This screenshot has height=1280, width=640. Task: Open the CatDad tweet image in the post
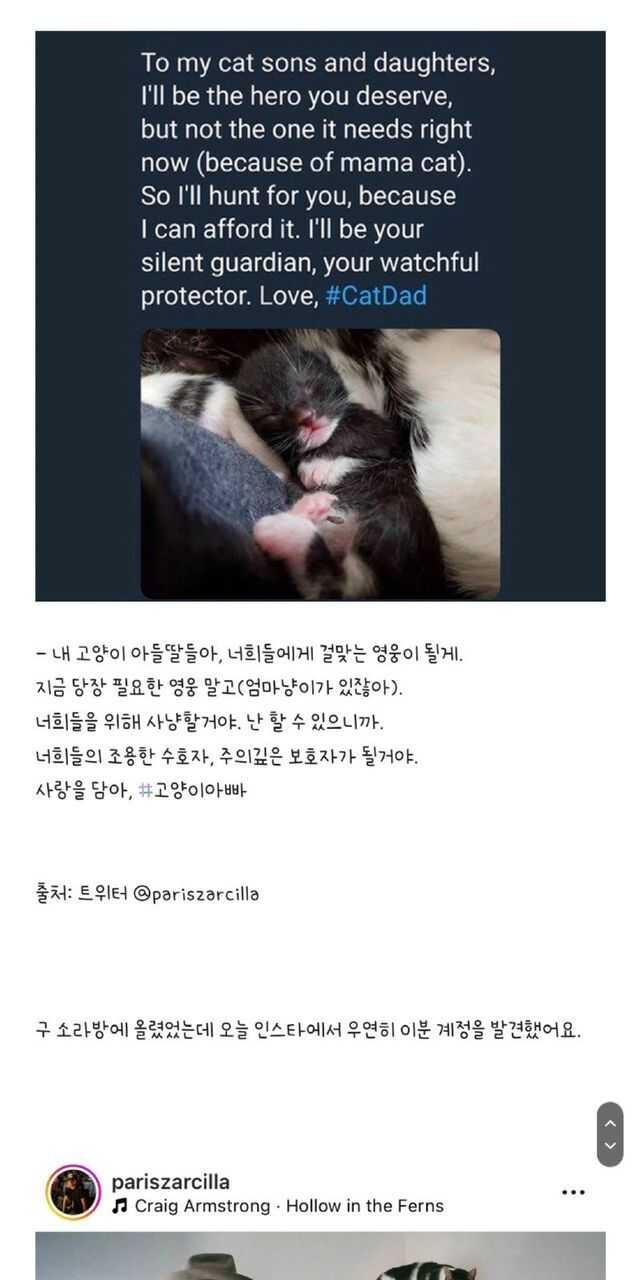tap(320, 316)
